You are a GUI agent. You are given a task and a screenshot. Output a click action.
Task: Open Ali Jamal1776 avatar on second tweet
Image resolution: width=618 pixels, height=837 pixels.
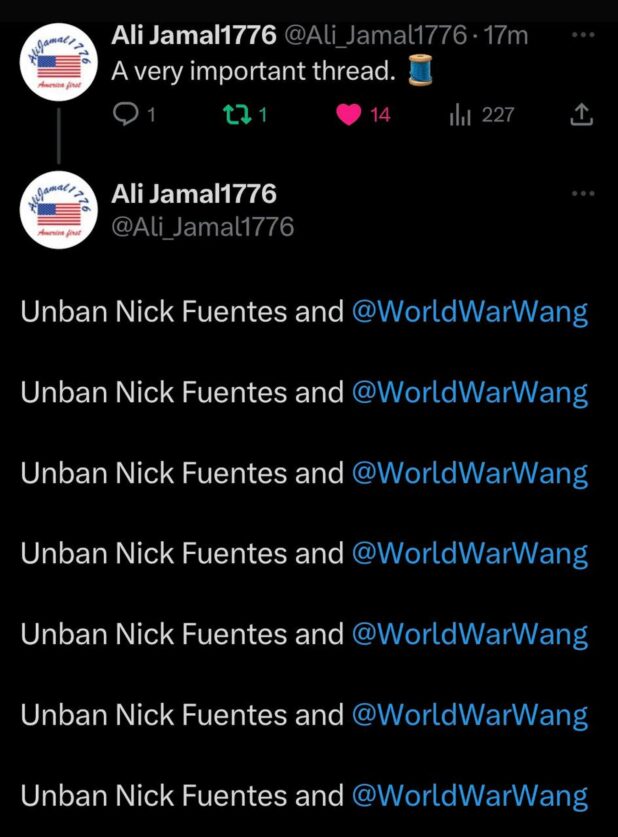(59, 210)
